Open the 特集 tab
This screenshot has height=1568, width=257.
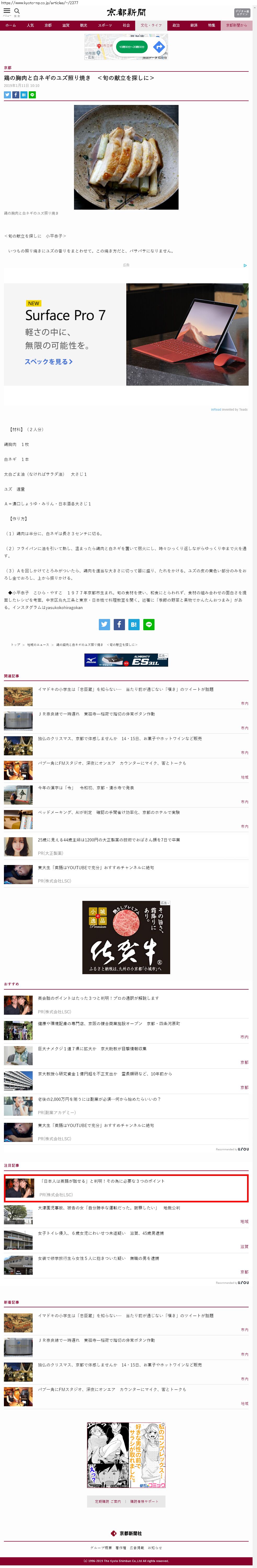pos(212,26)
